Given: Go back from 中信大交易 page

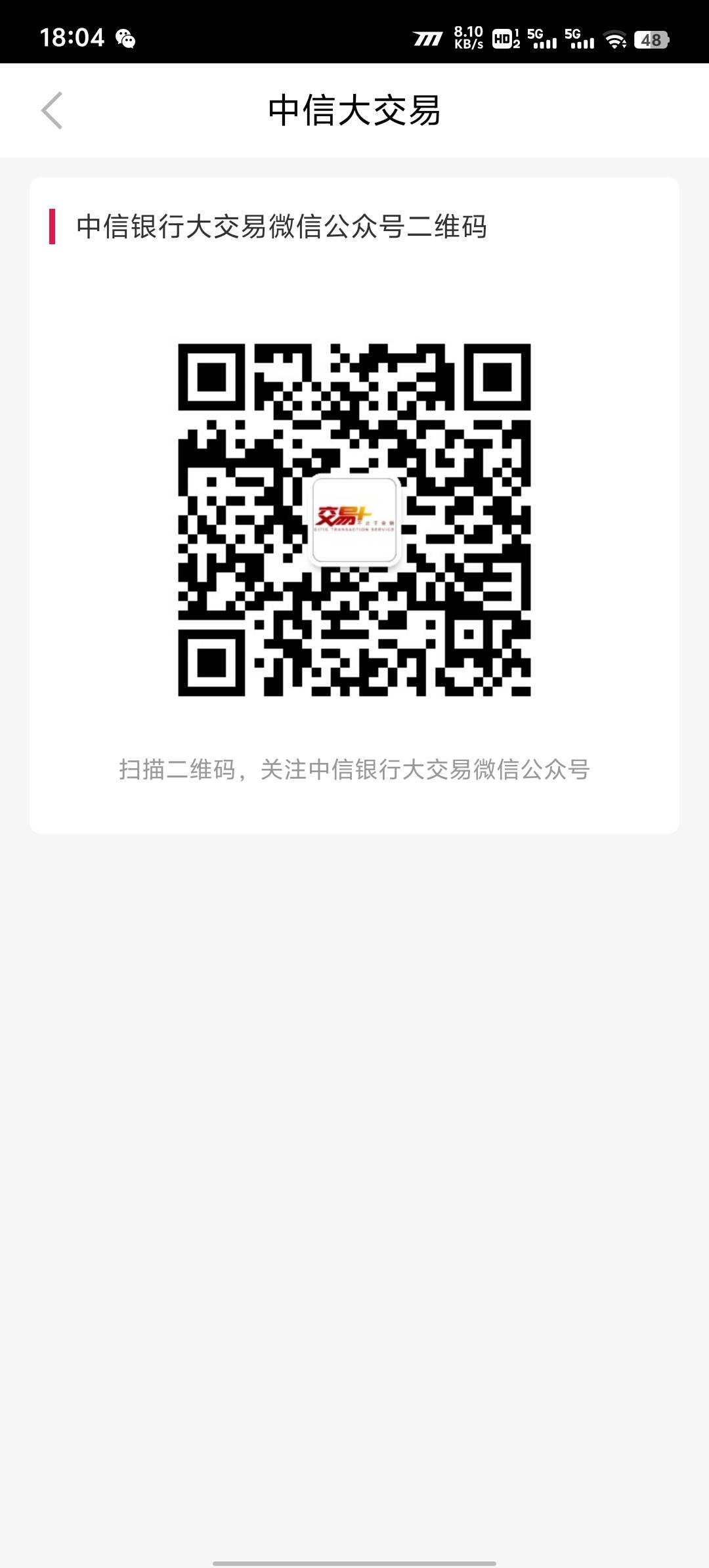Looking at the screenshot, I should [x=52, y=110].
